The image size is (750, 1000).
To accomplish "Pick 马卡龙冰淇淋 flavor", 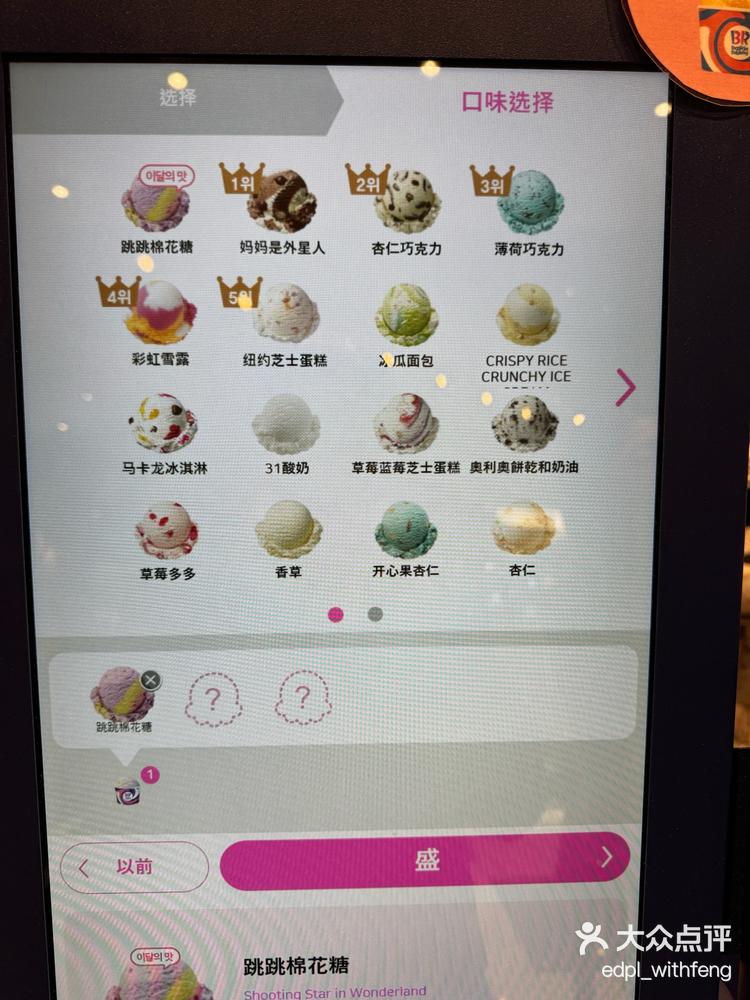I will coord(163,424).
